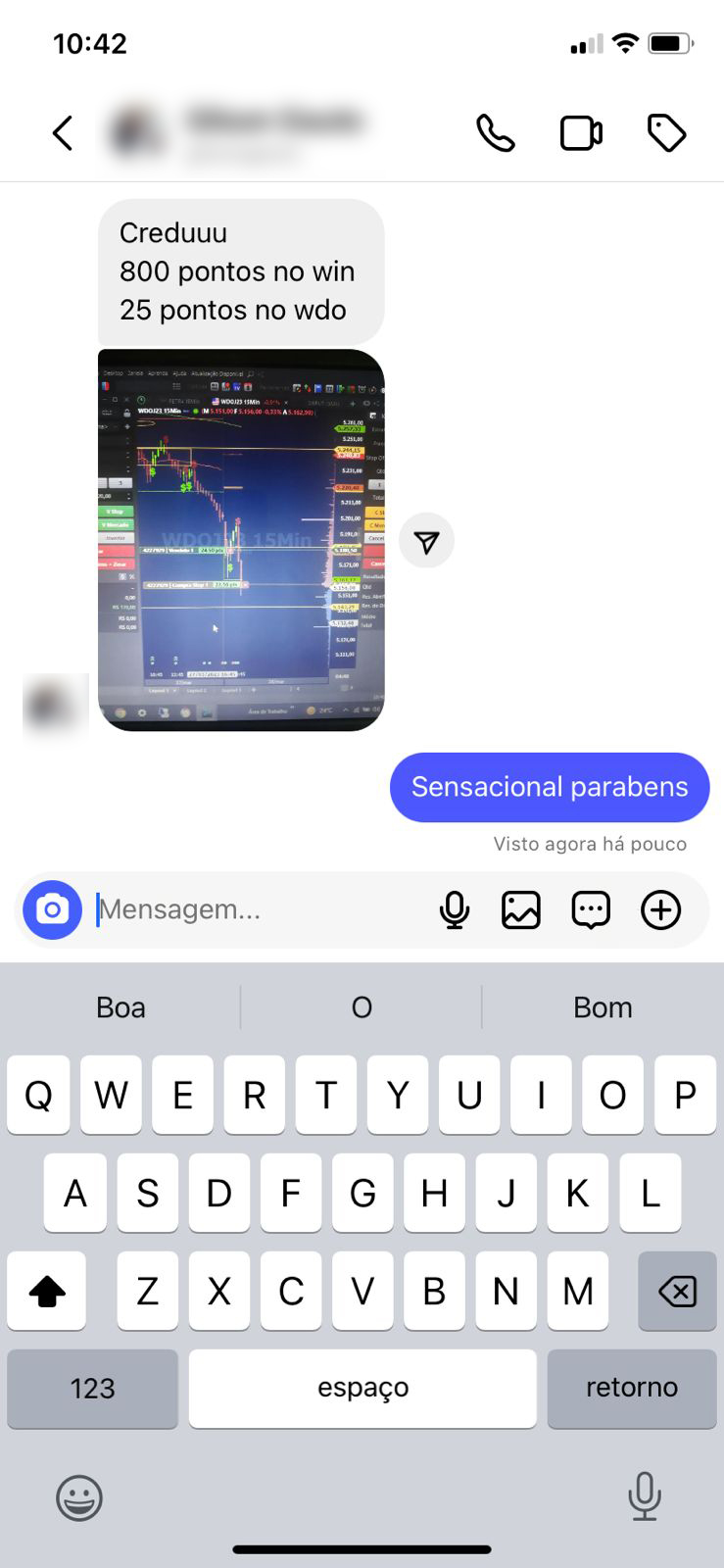The height and width of the screenshot is (1568, 724).
Task: Open the emoji keyboard
Action: [x=79, y=1497]
